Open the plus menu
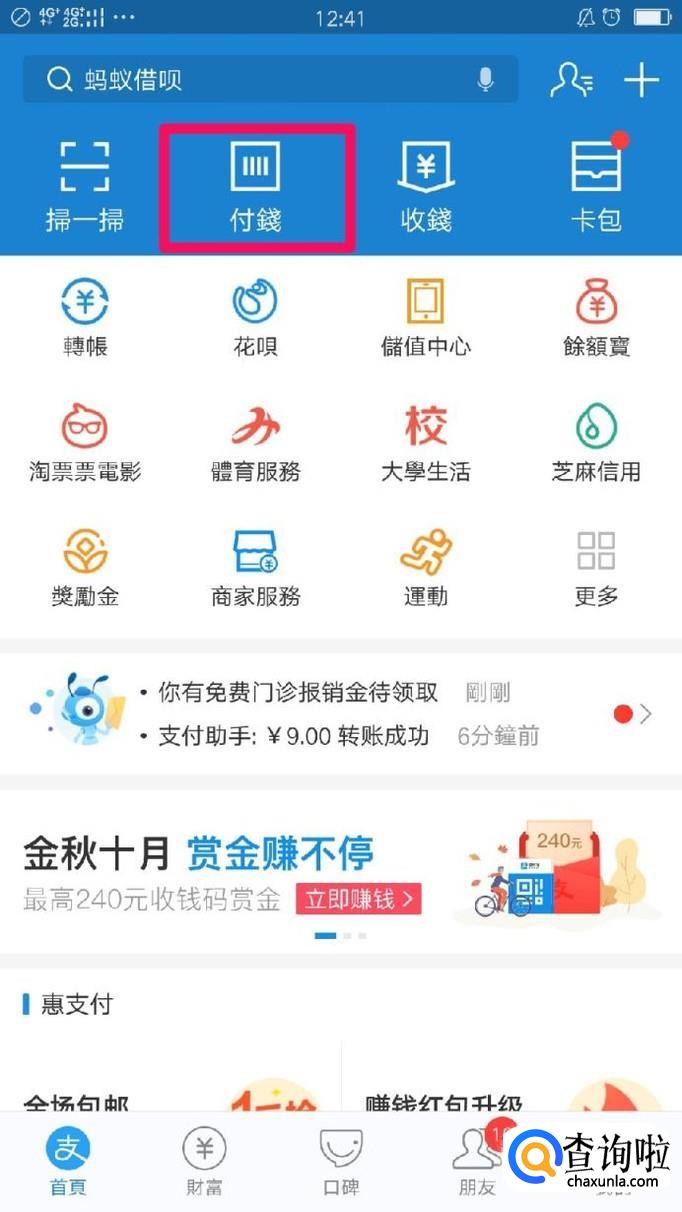682x1212 pixels. [641, 80]
